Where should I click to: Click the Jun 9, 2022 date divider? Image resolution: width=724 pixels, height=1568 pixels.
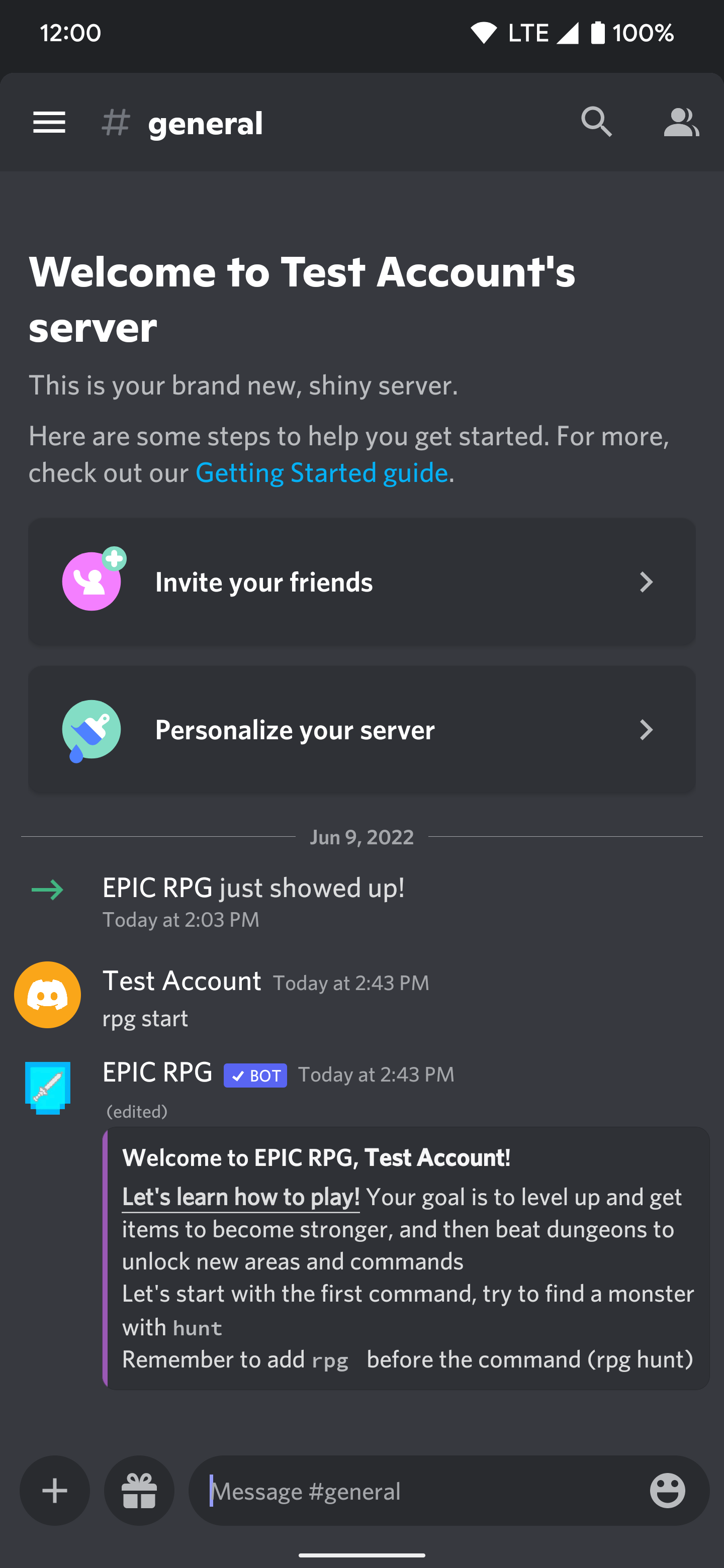click(x=361, y=837)
